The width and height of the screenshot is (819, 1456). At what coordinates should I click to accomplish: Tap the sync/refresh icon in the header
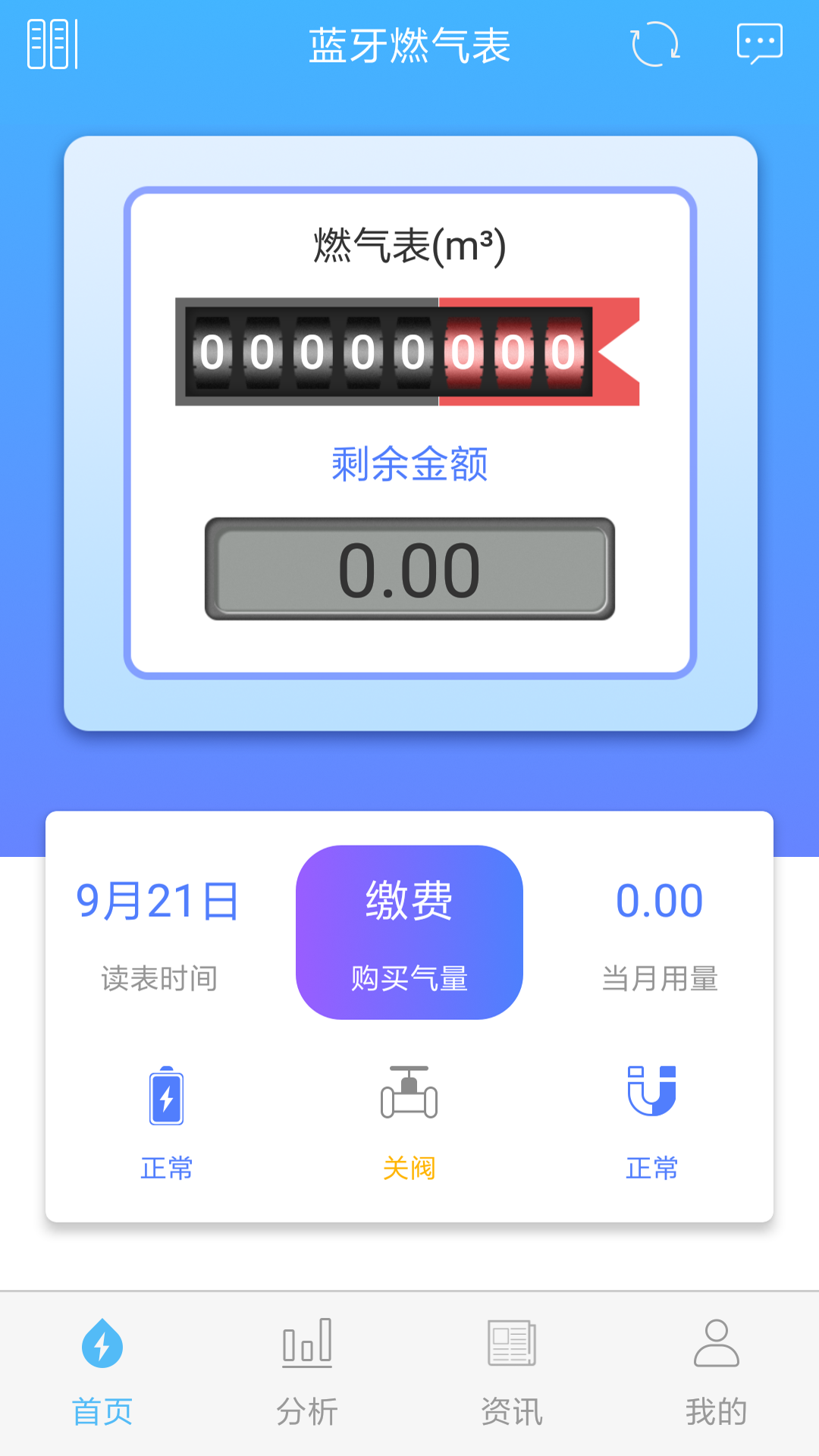pos(657,43)
